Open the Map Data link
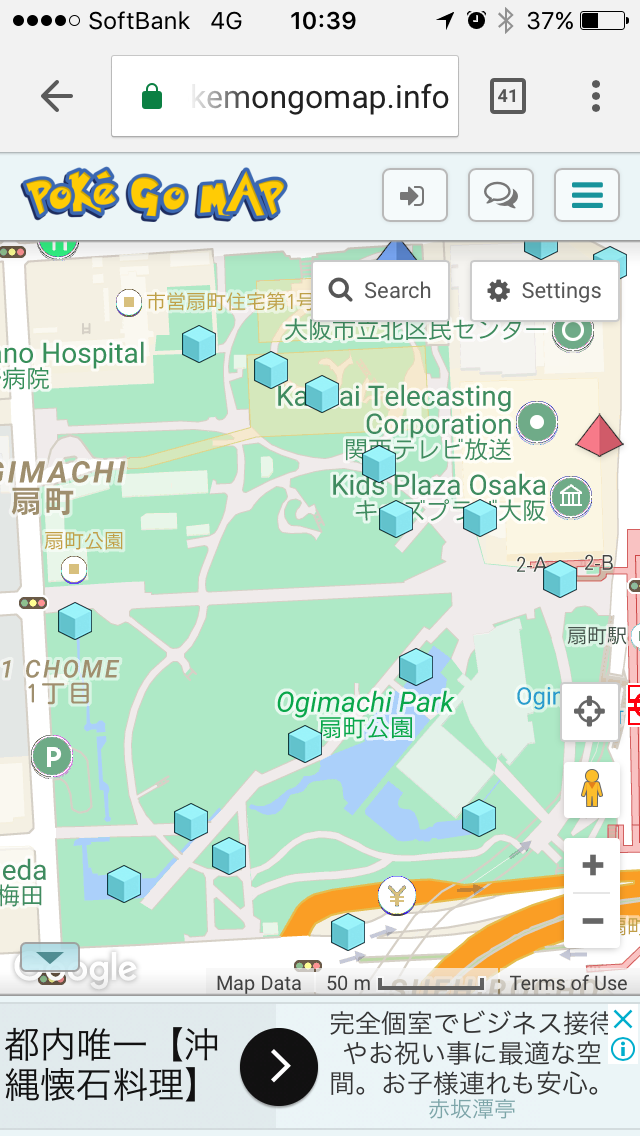The image size is (640, 1136). (259, 983)
